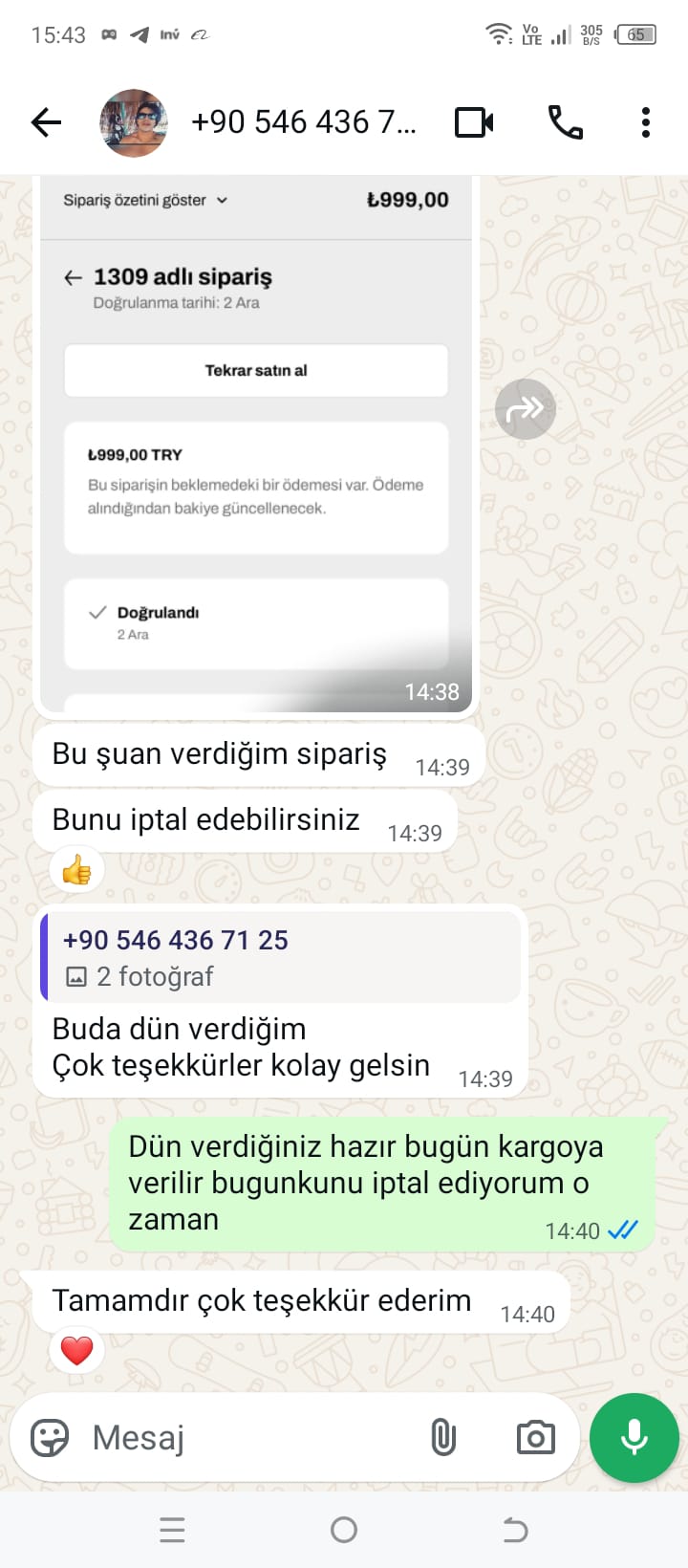Start a video call
The width and height of the screenshot is (688, 1568).
tap(474, 122)
